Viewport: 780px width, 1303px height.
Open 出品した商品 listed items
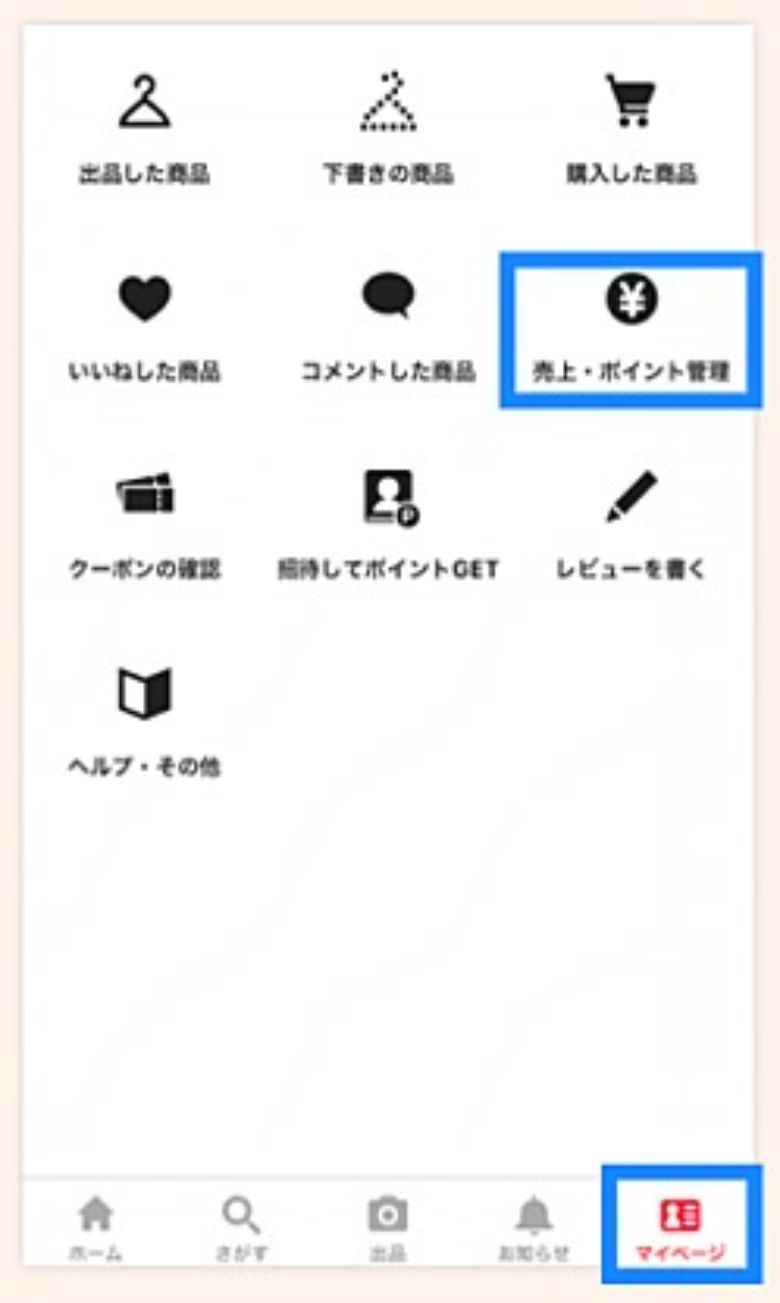pyautogui.click(x=145, y=130)
